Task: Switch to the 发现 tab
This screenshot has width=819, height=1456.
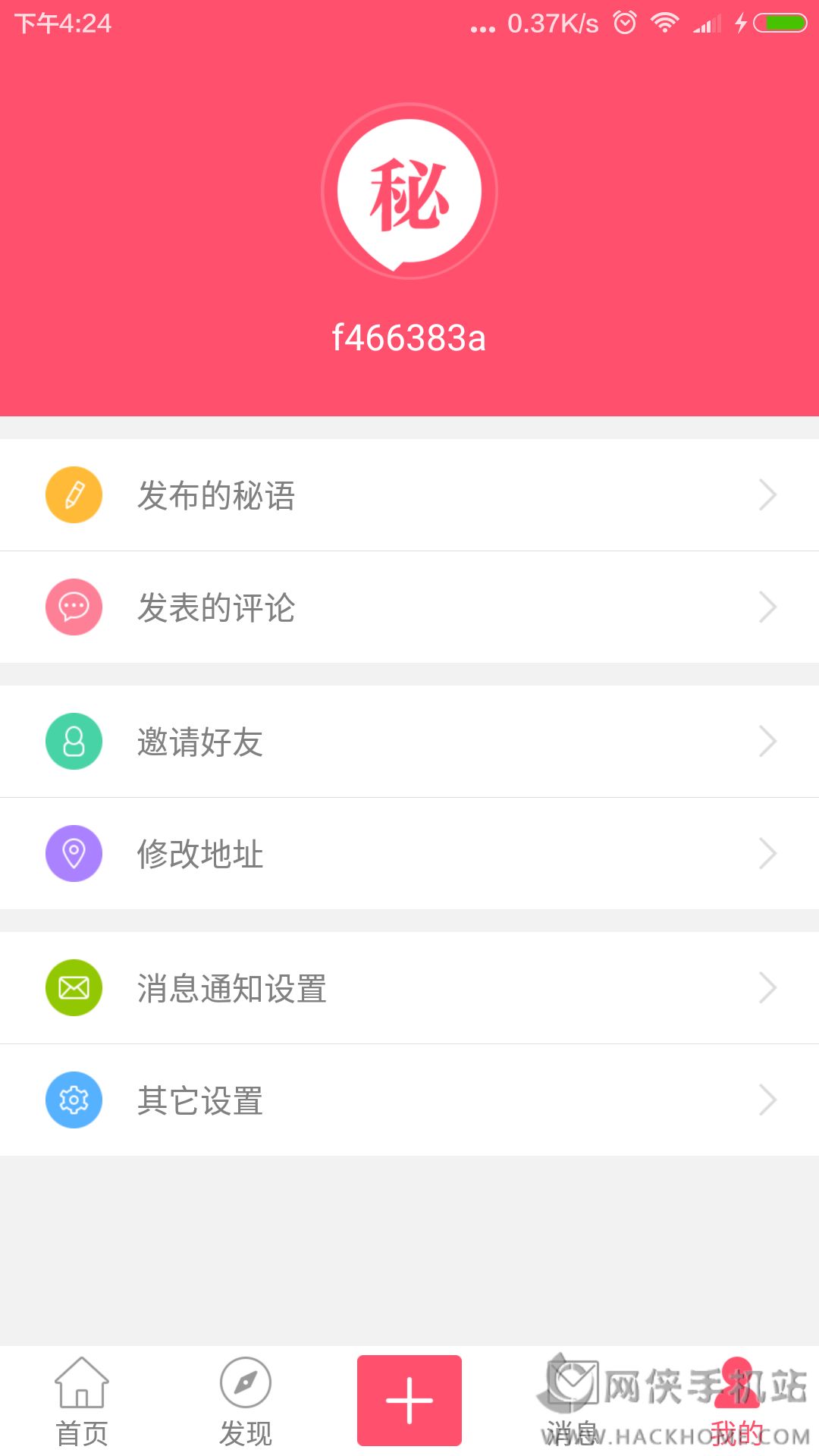Action: (246, 1401)
